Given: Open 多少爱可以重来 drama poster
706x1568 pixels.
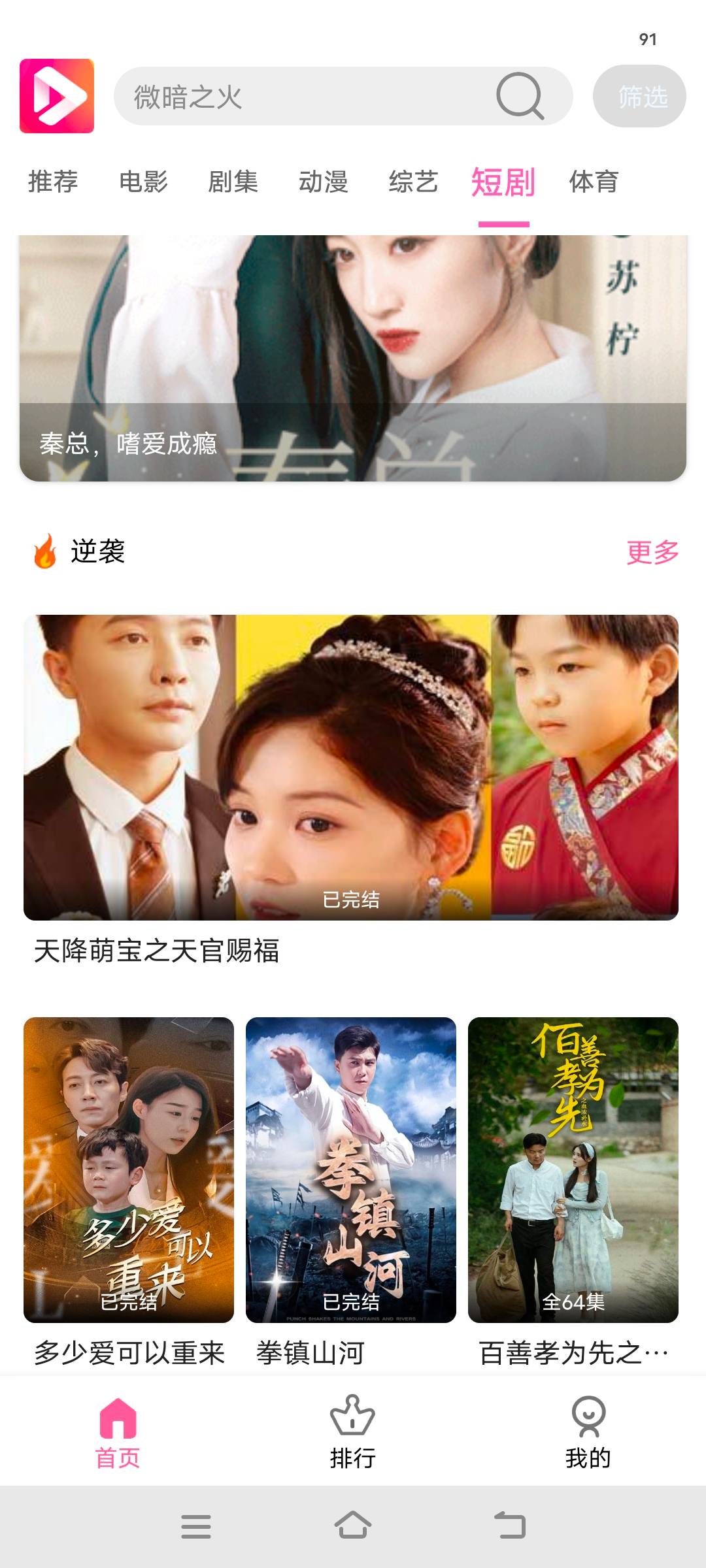Looking at the screenshot, I should point(129,1169).
